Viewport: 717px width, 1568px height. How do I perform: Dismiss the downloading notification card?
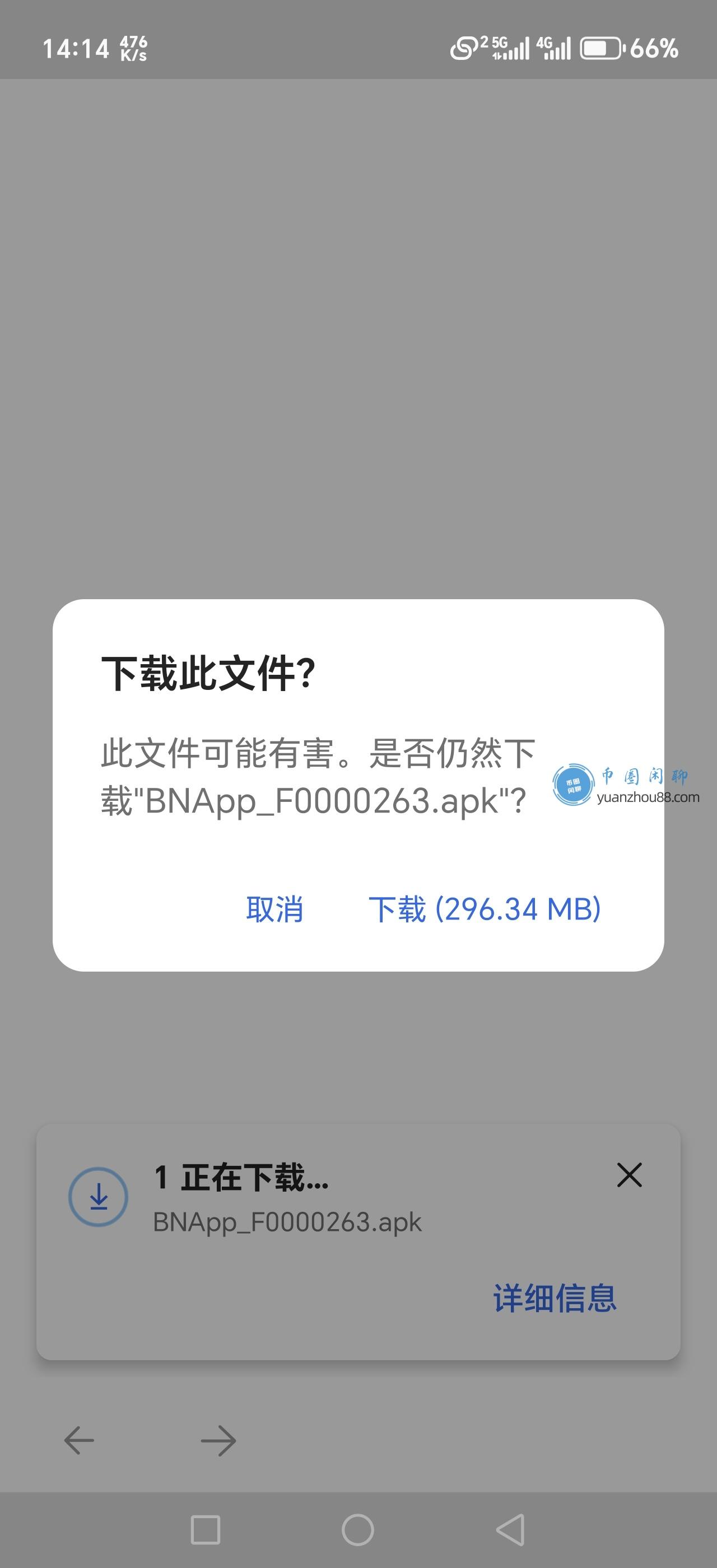[x=628, y=1175]
